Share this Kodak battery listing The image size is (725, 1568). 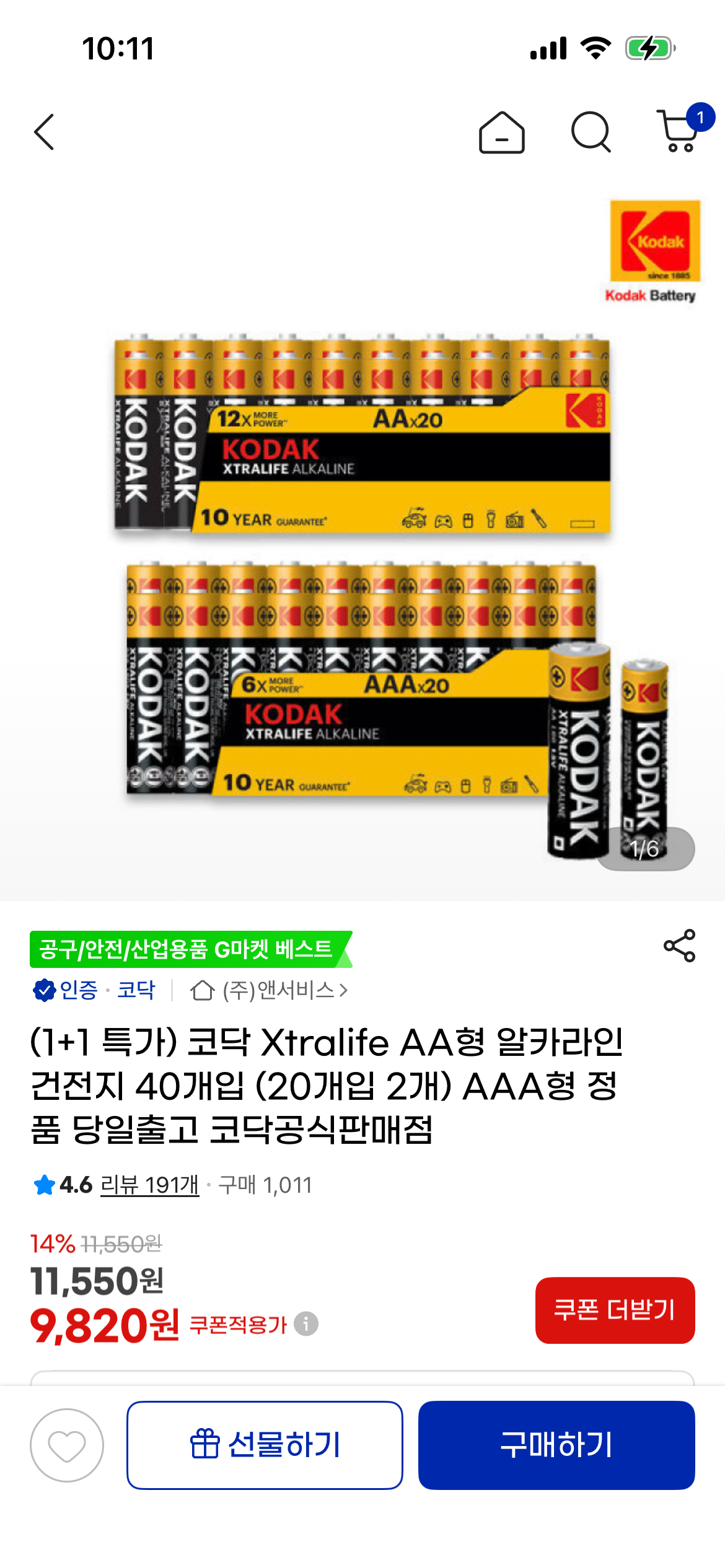point(679,946)
